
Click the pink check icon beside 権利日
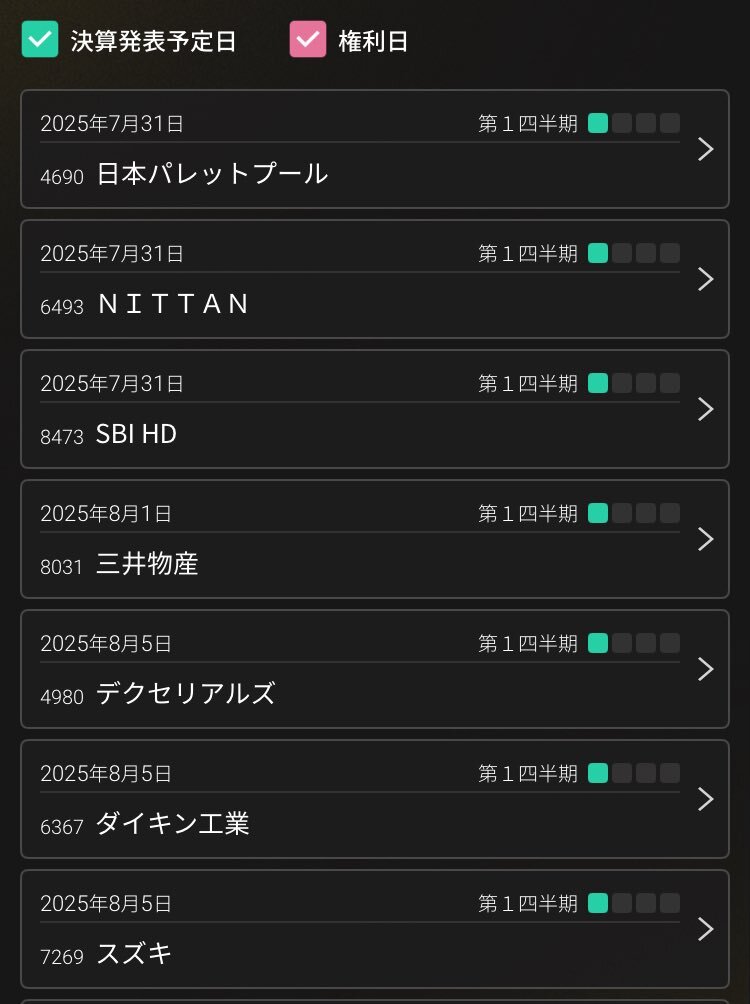[x=309, y=42]
